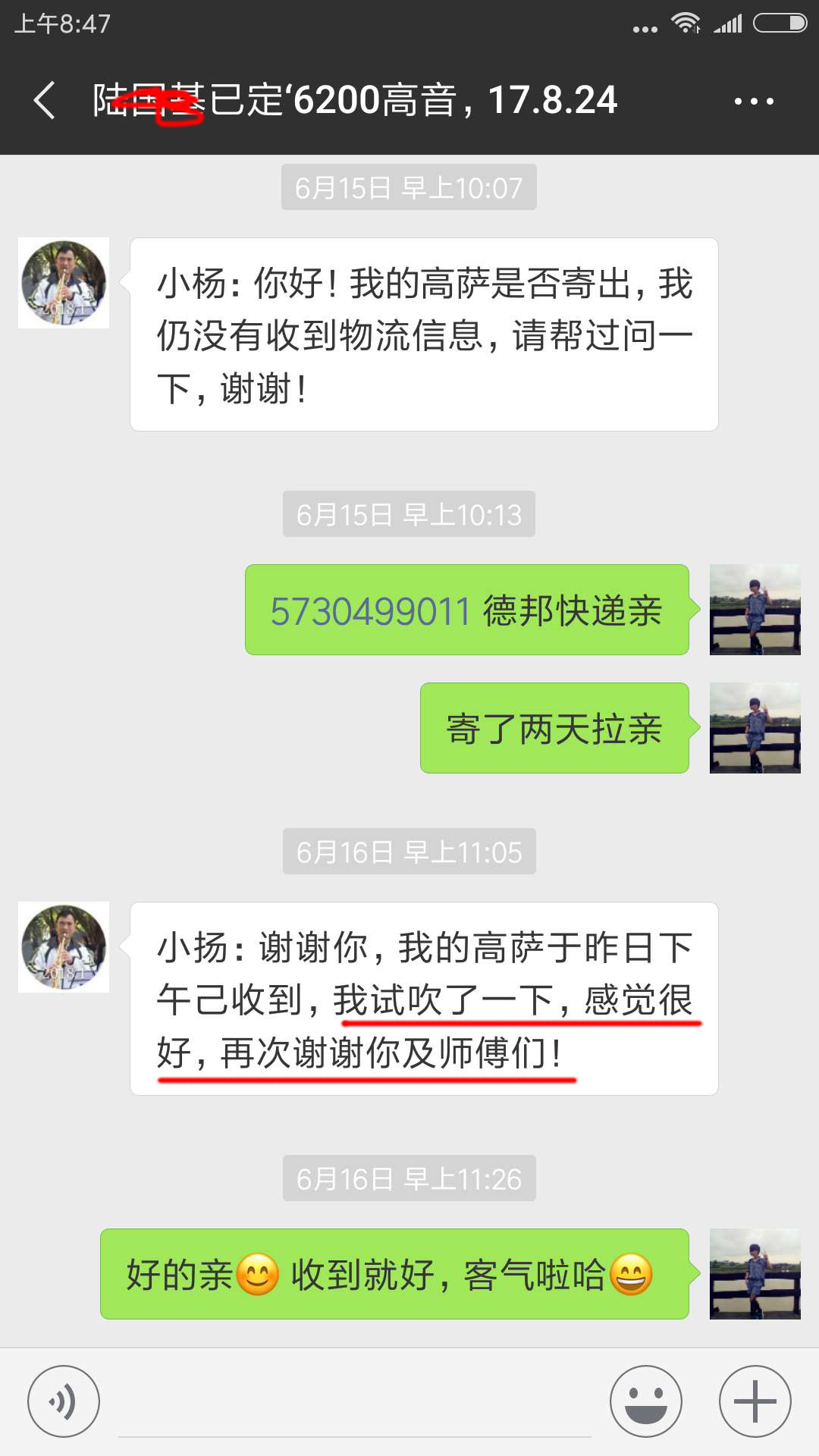Open the emoji picker

(x=646, y=1401)
